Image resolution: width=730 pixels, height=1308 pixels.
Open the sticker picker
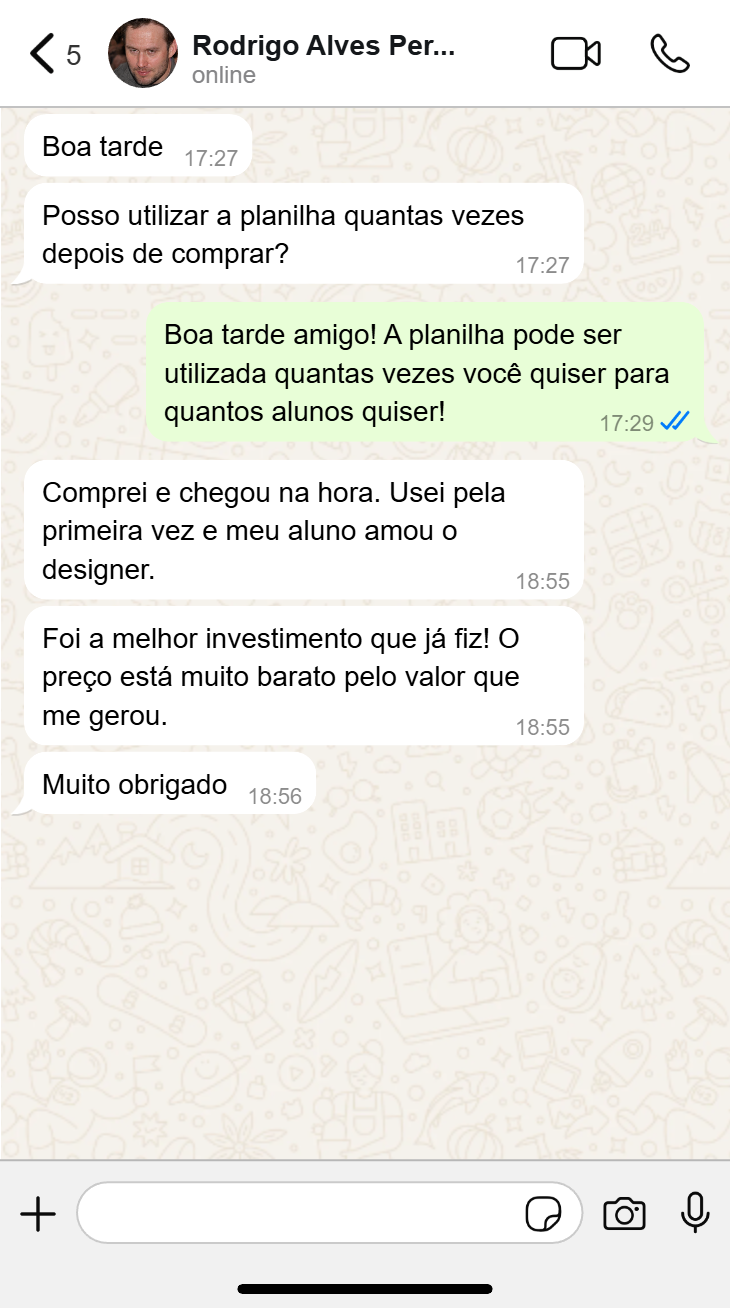(x=543, y=1215)
